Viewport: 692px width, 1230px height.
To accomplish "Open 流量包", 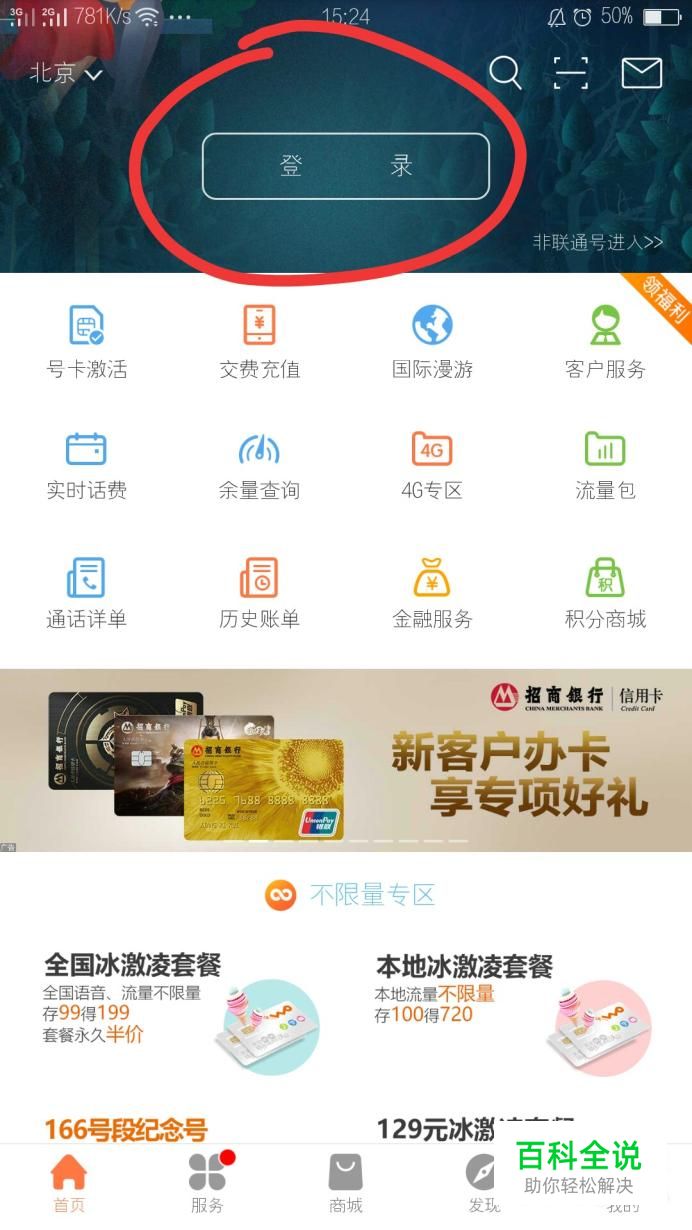I will pyautogui.click(x=605, y=464).
